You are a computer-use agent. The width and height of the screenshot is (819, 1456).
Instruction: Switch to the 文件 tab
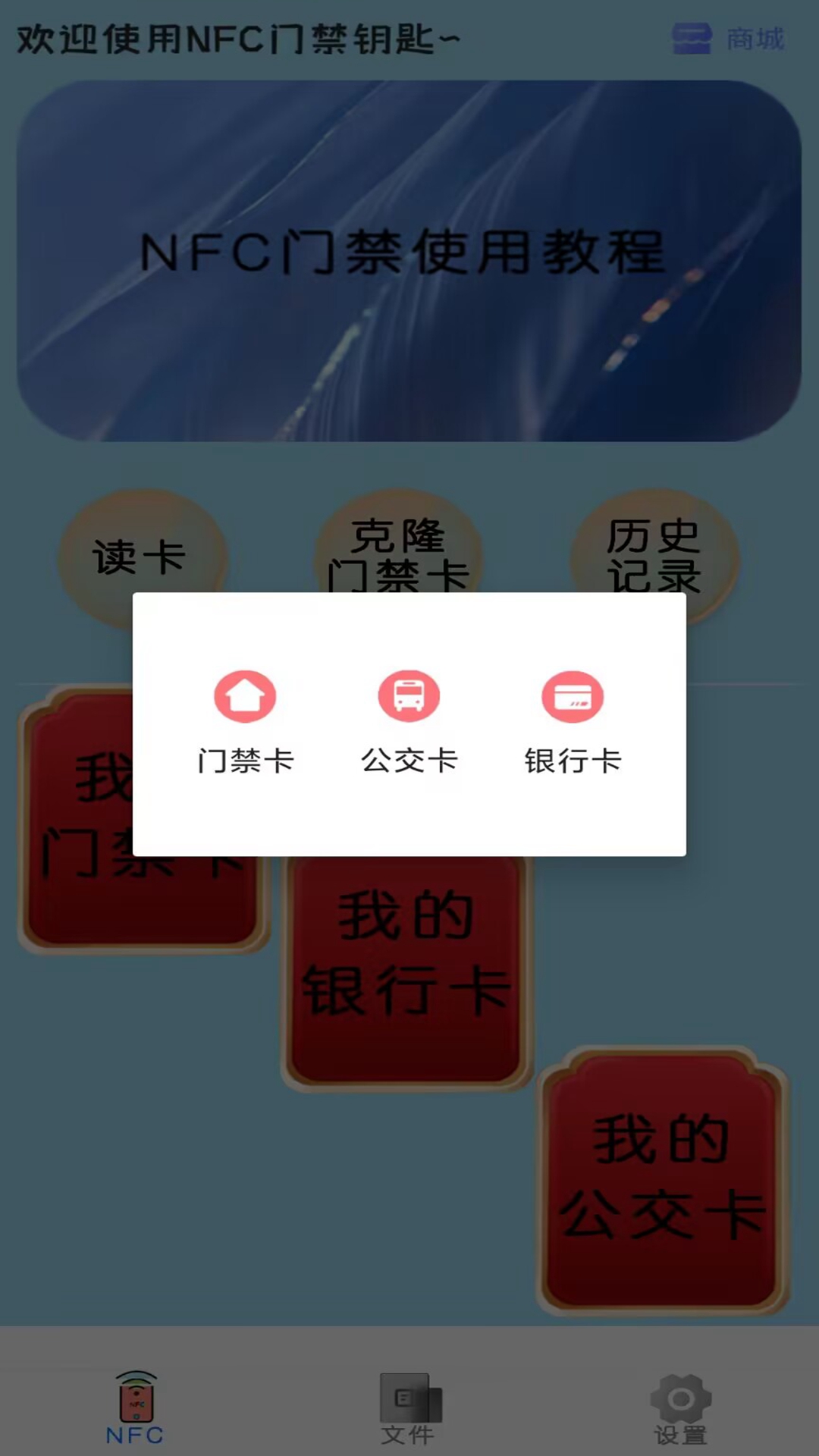[409, 1409]
